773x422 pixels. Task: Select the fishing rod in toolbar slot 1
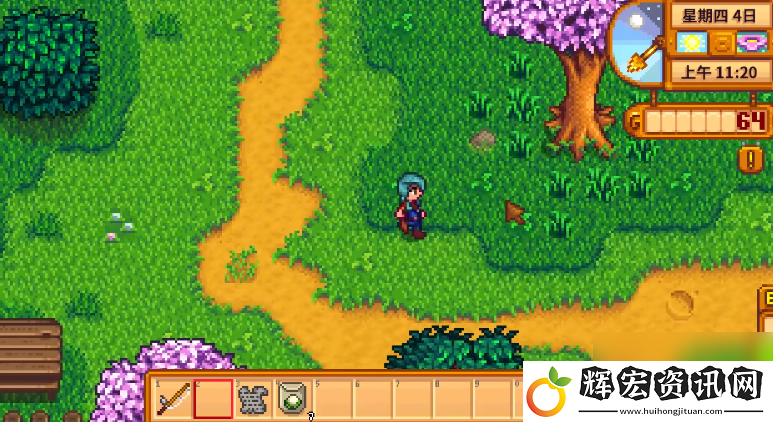tap(173, 399)
